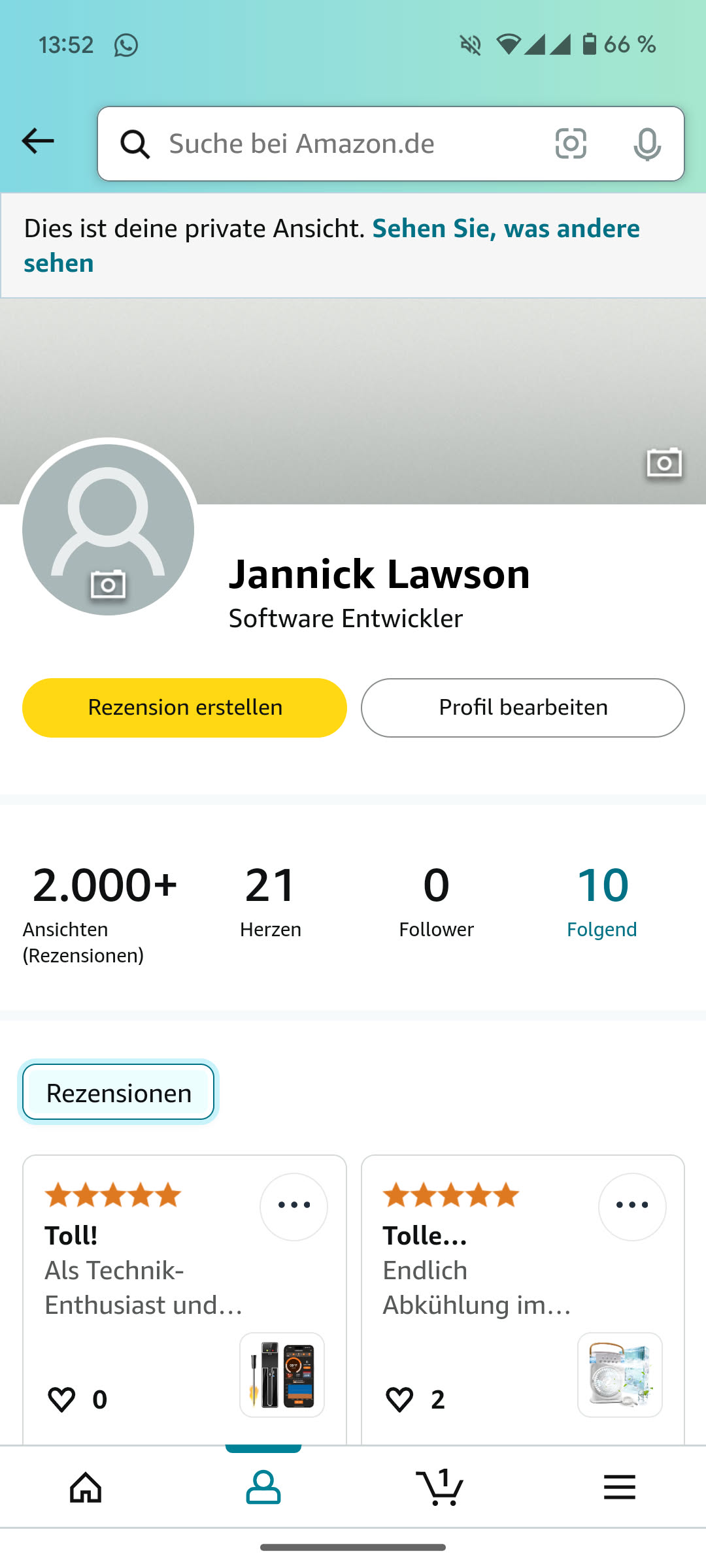Open the thermometer product thumbnail
The width and height of the screenshot is (706, 1568).
pos(282,1375)
